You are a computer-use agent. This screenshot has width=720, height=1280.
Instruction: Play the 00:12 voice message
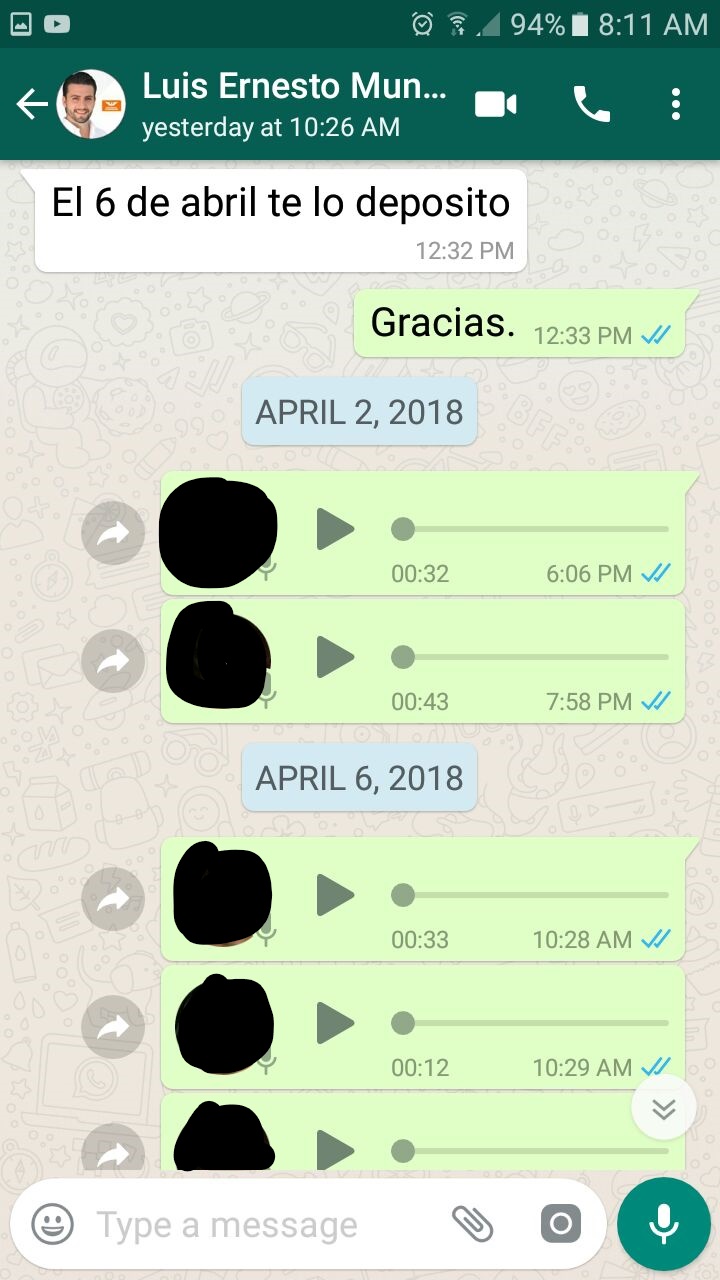pos(335,1023)
